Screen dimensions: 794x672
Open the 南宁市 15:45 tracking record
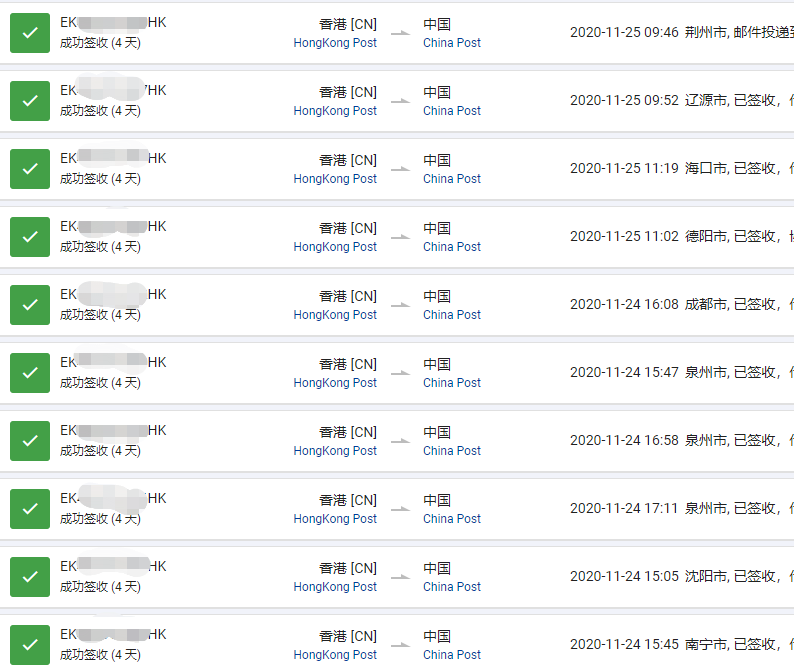[680, 644]
